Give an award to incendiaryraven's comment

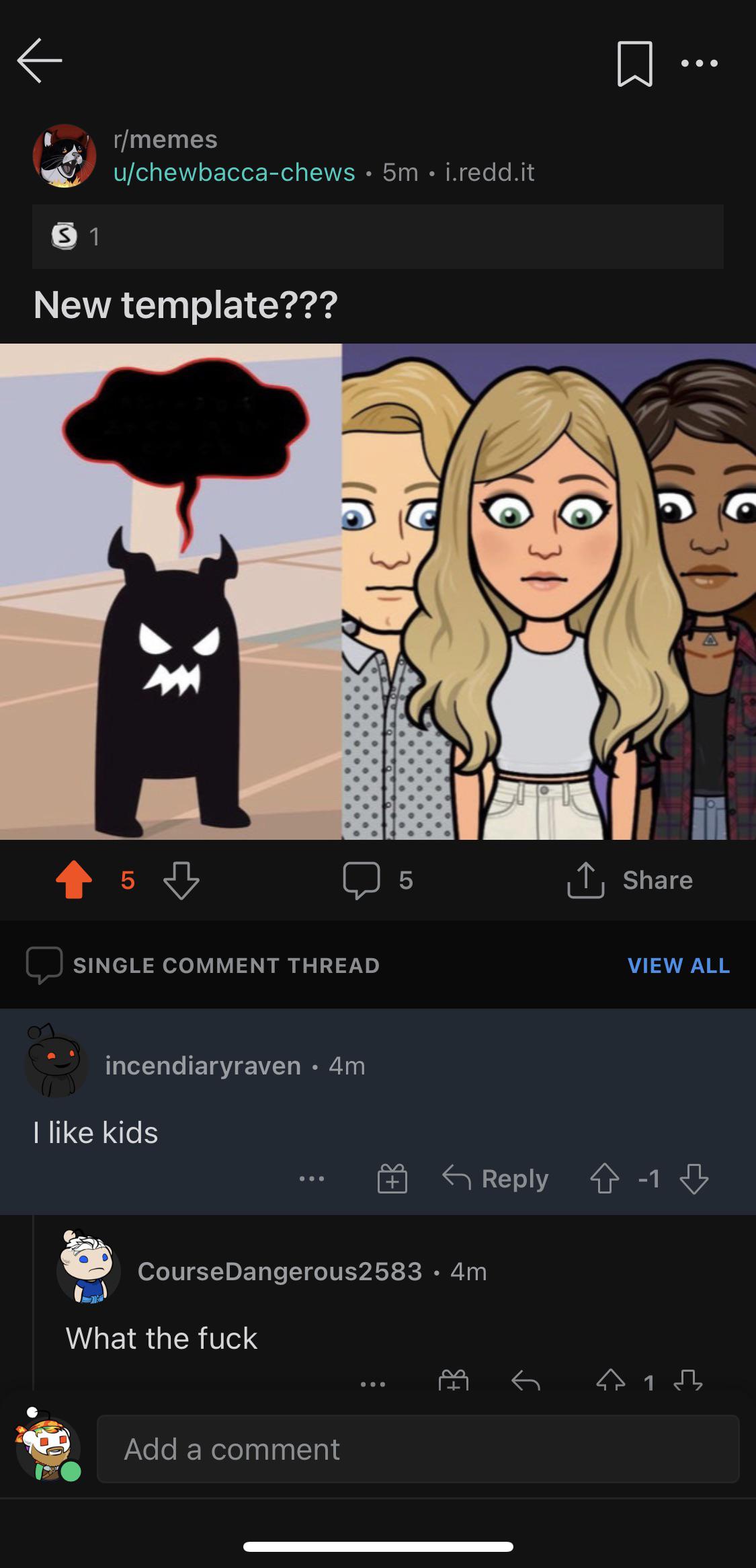392,1179
